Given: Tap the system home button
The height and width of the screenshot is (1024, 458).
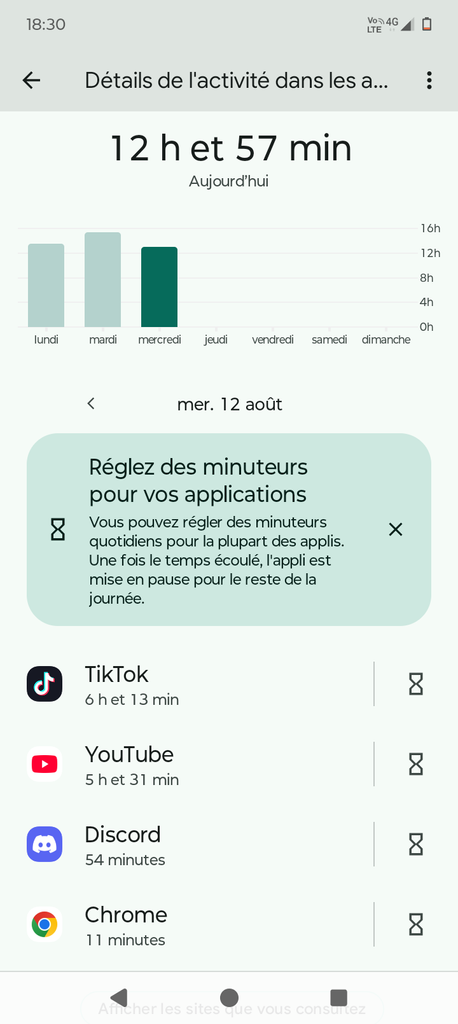Looking at the screenshot, I should click(229, 997).
